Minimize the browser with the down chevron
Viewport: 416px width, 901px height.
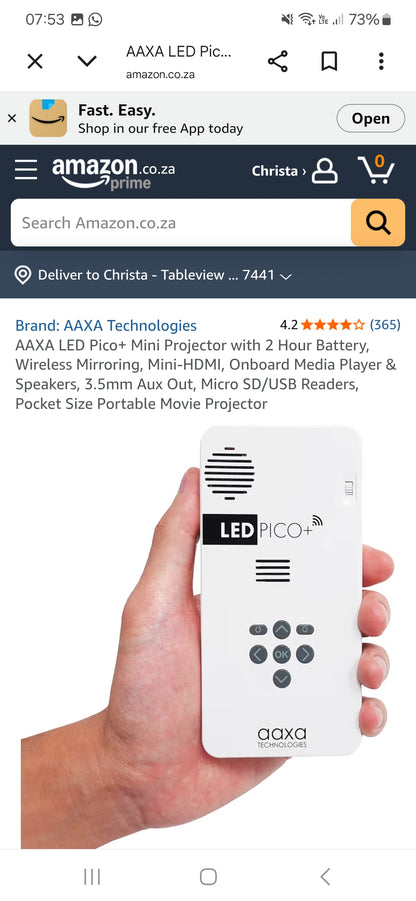[87, 61]
